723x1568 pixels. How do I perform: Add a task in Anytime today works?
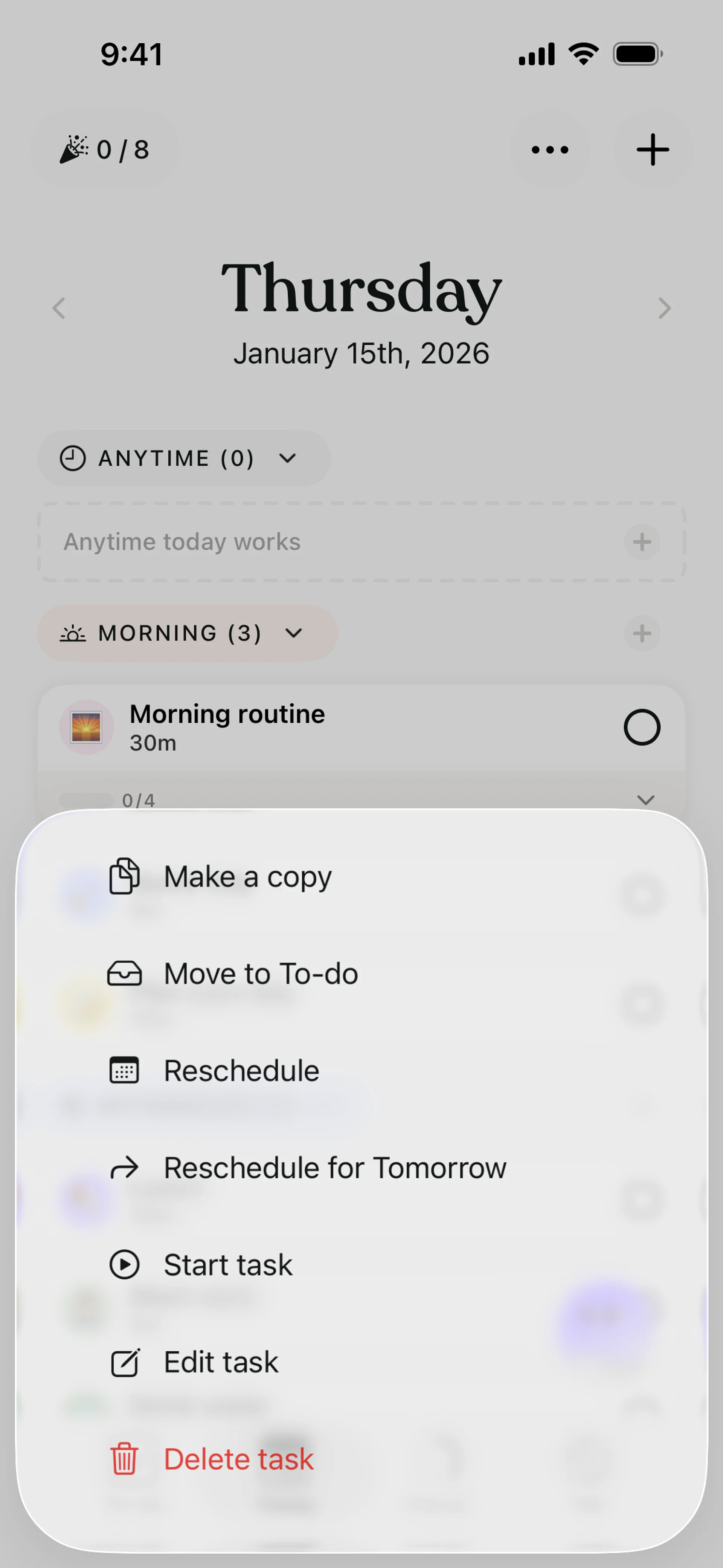pos(641,542)
